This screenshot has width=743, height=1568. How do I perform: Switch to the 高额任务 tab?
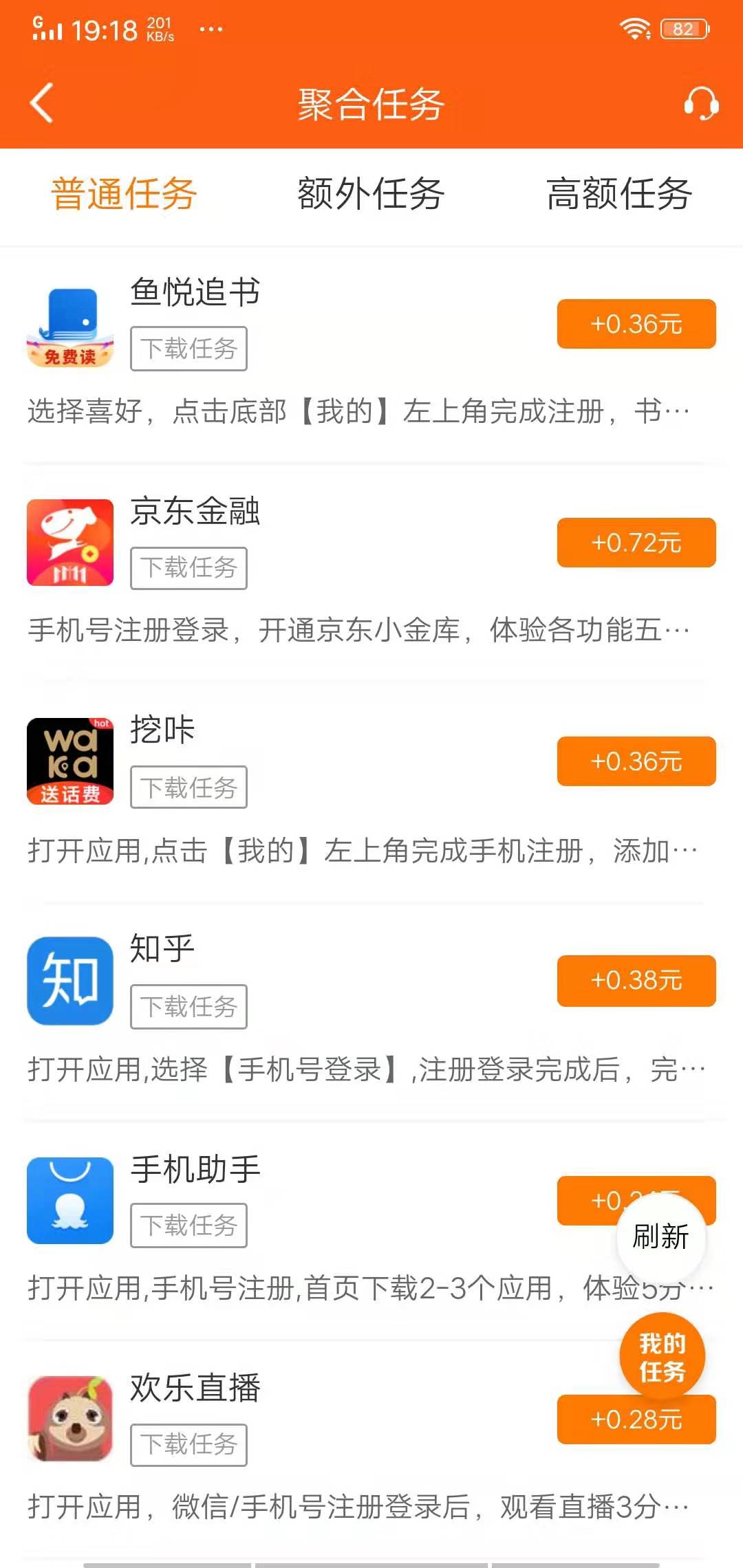[618, 194]
